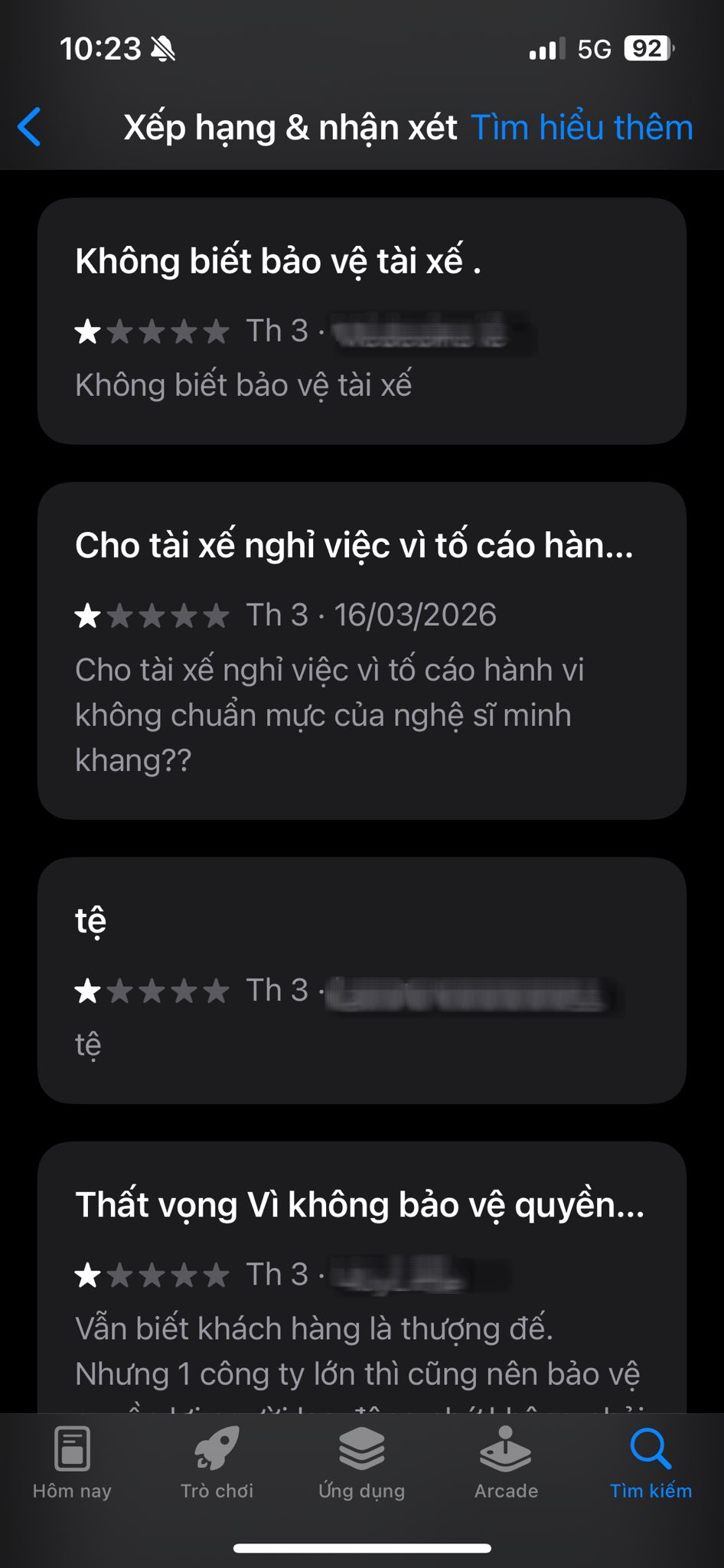Tap the 5G network indicator
Screen dimensions: 724x1568
(x=596, y=49)
